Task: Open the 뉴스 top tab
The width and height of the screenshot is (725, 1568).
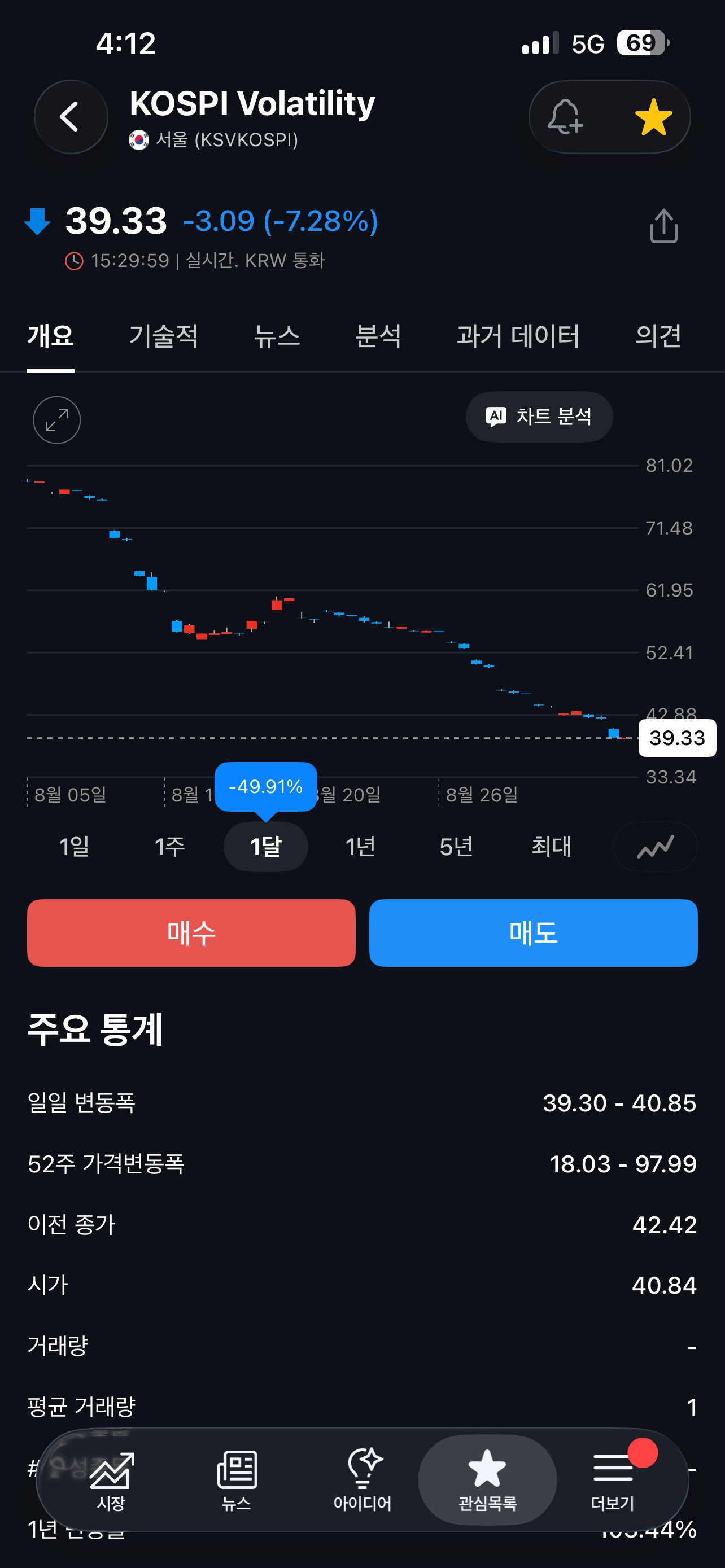Action: point(277,336)
